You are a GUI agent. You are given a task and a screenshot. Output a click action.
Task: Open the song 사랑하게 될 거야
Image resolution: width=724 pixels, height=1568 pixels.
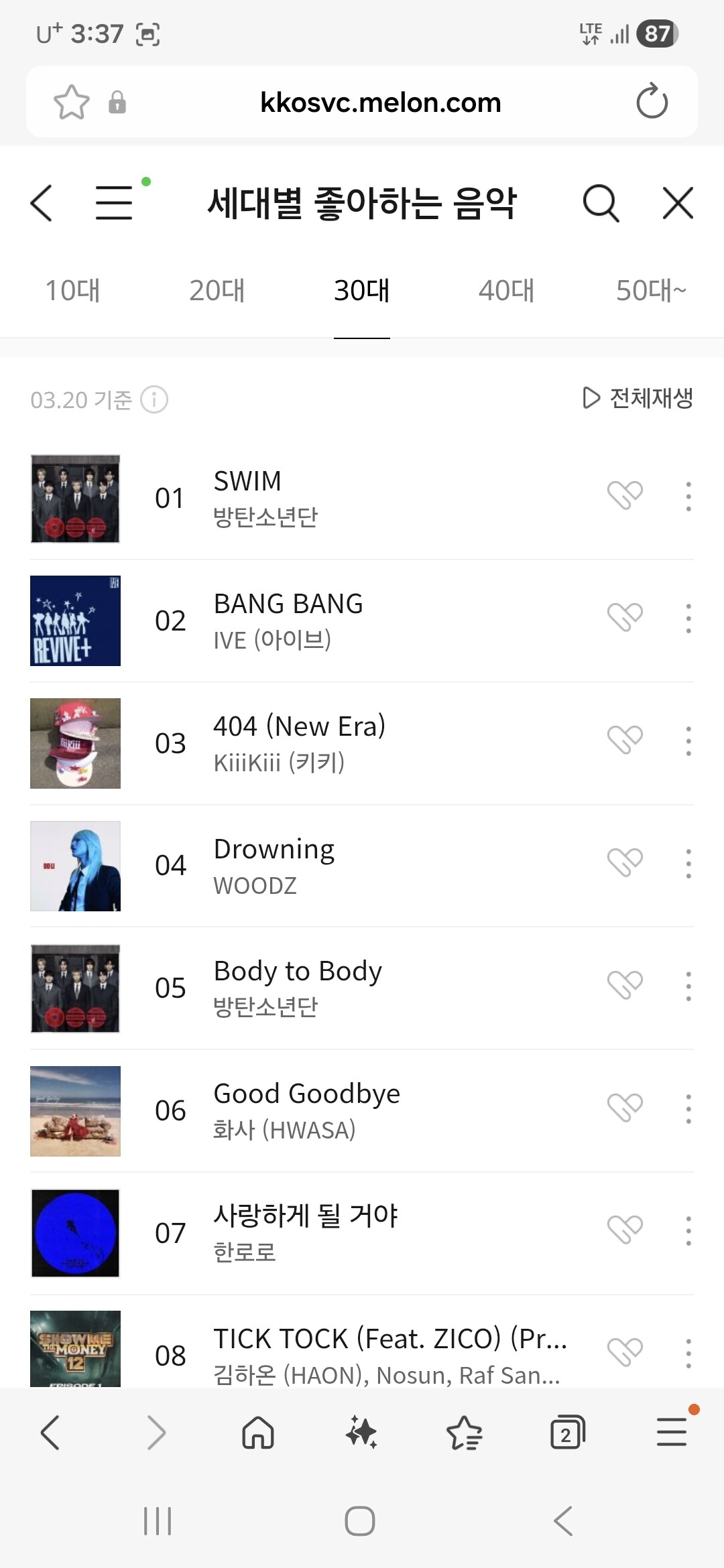pyautogui.click(x=306, y=1216)
